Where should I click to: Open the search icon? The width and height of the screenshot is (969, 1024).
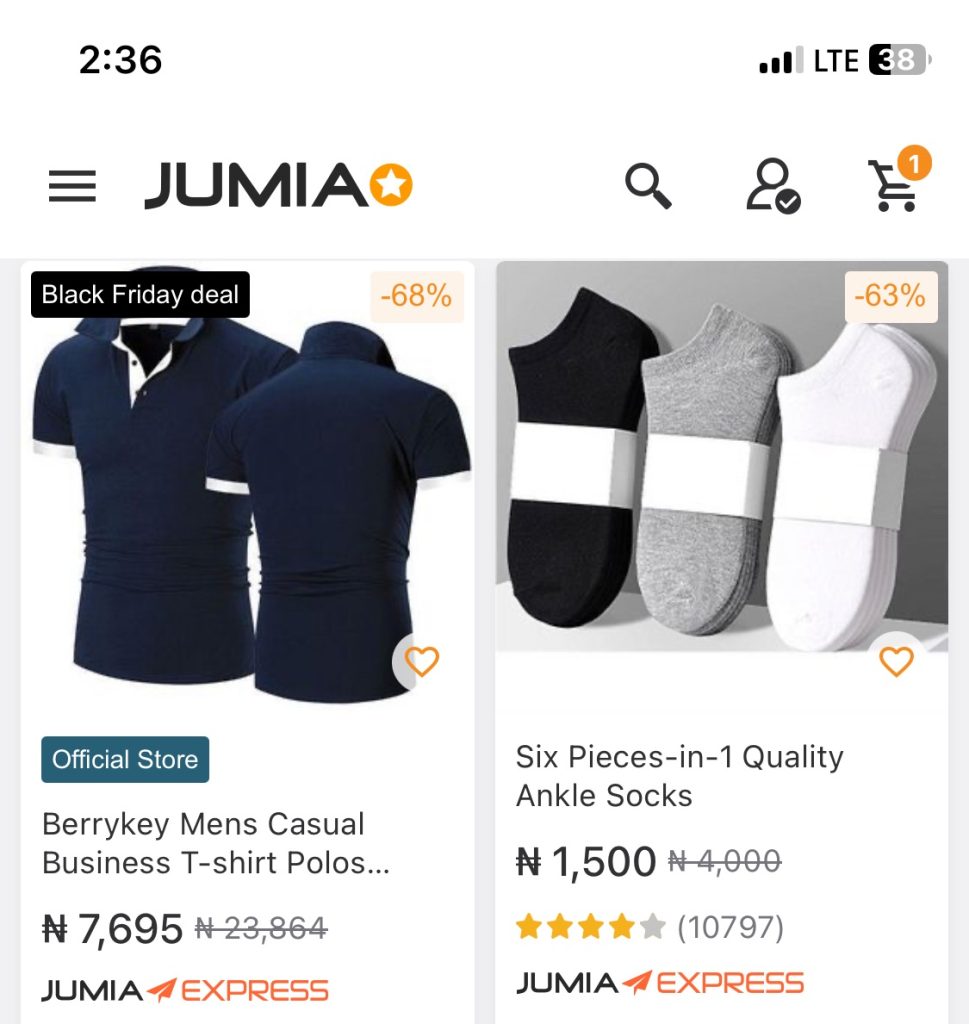pos(648,186)
